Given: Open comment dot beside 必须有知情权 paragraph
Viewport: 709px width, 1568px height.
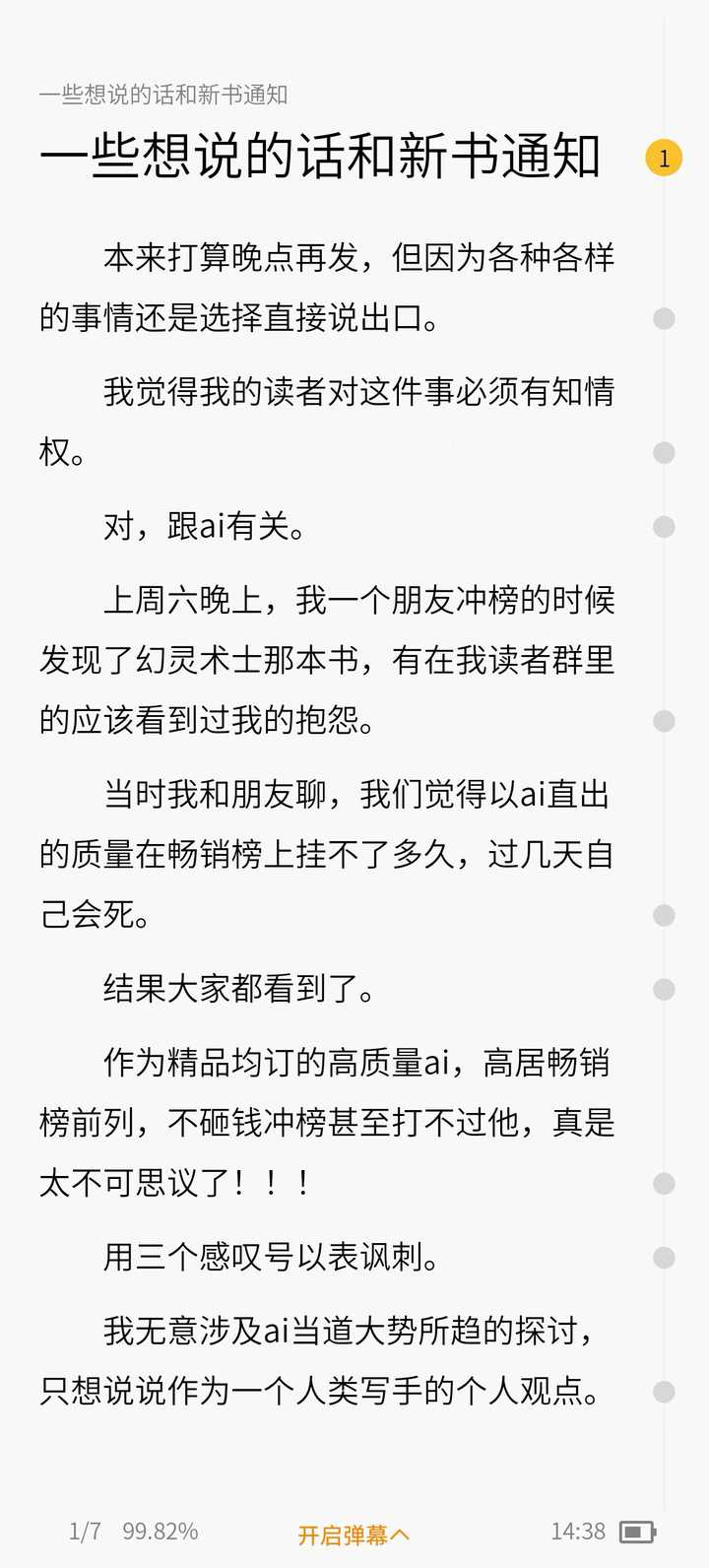Looking at the screenshot, I should tap(664, 452).
